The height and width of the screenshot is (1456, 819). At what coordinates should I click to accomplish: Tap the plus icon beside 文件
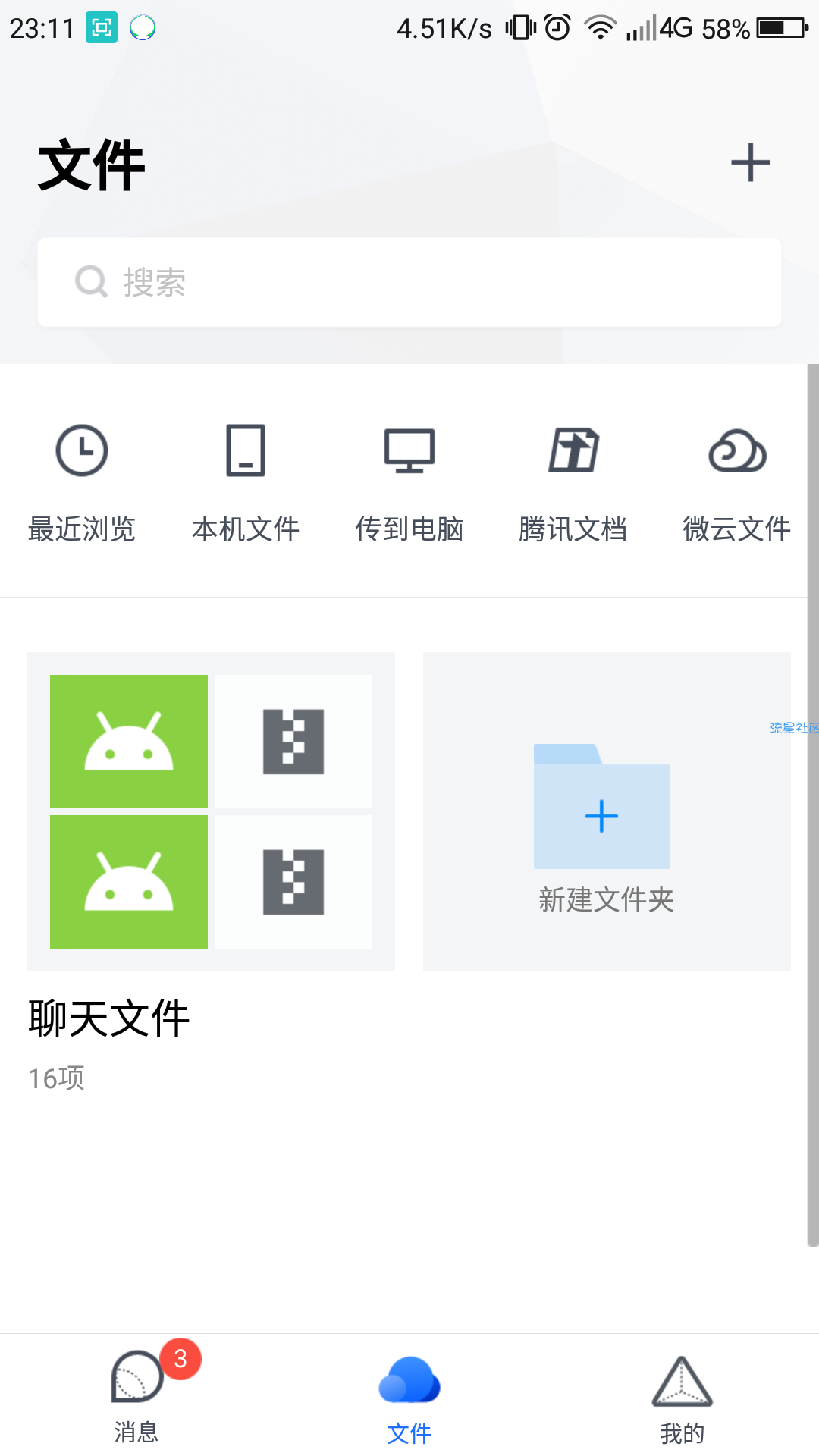tap(750, 162)
